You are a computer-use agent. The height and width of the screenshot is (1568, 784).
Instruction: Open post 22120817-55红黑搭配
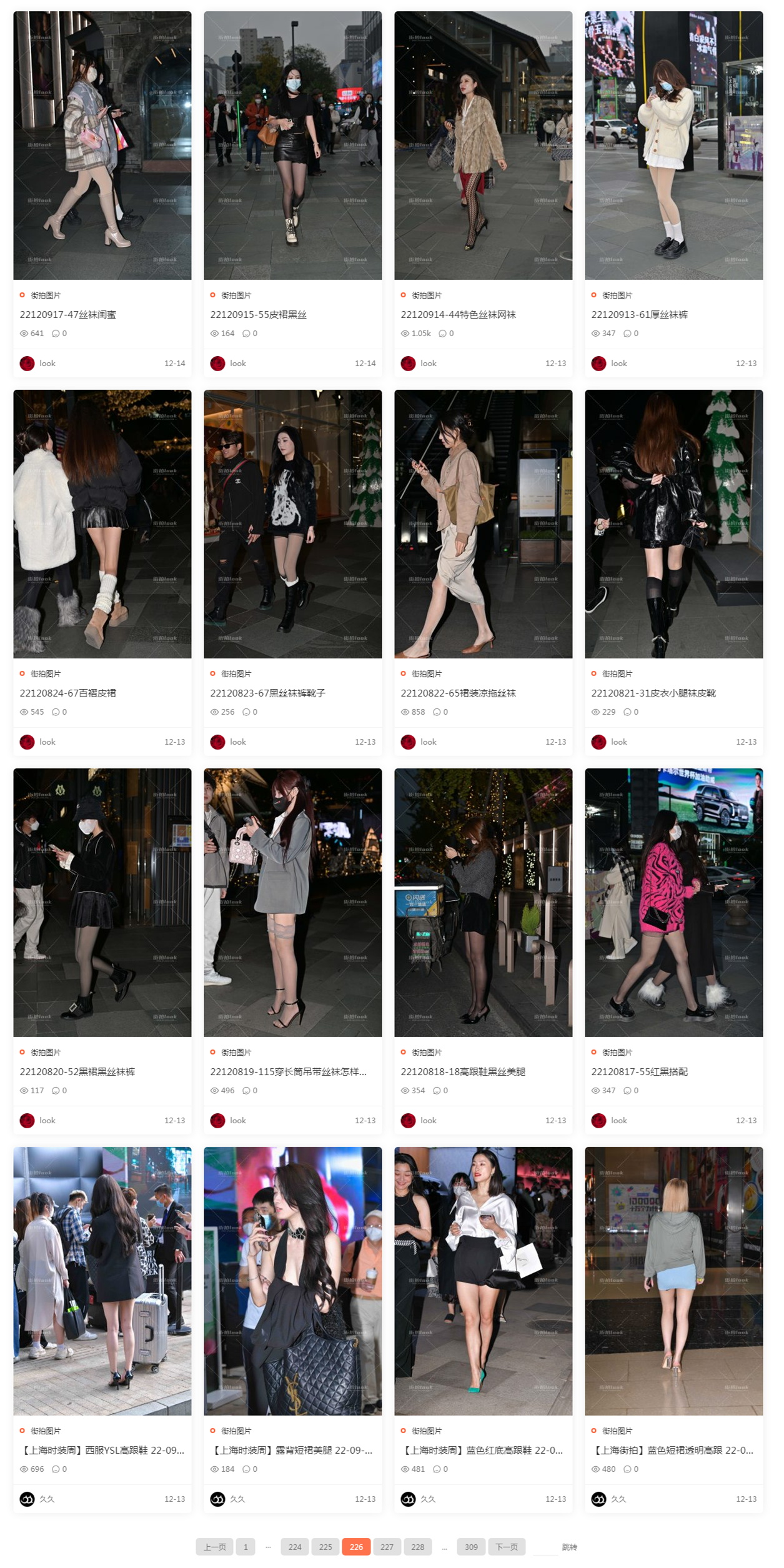pos(639,1071)
